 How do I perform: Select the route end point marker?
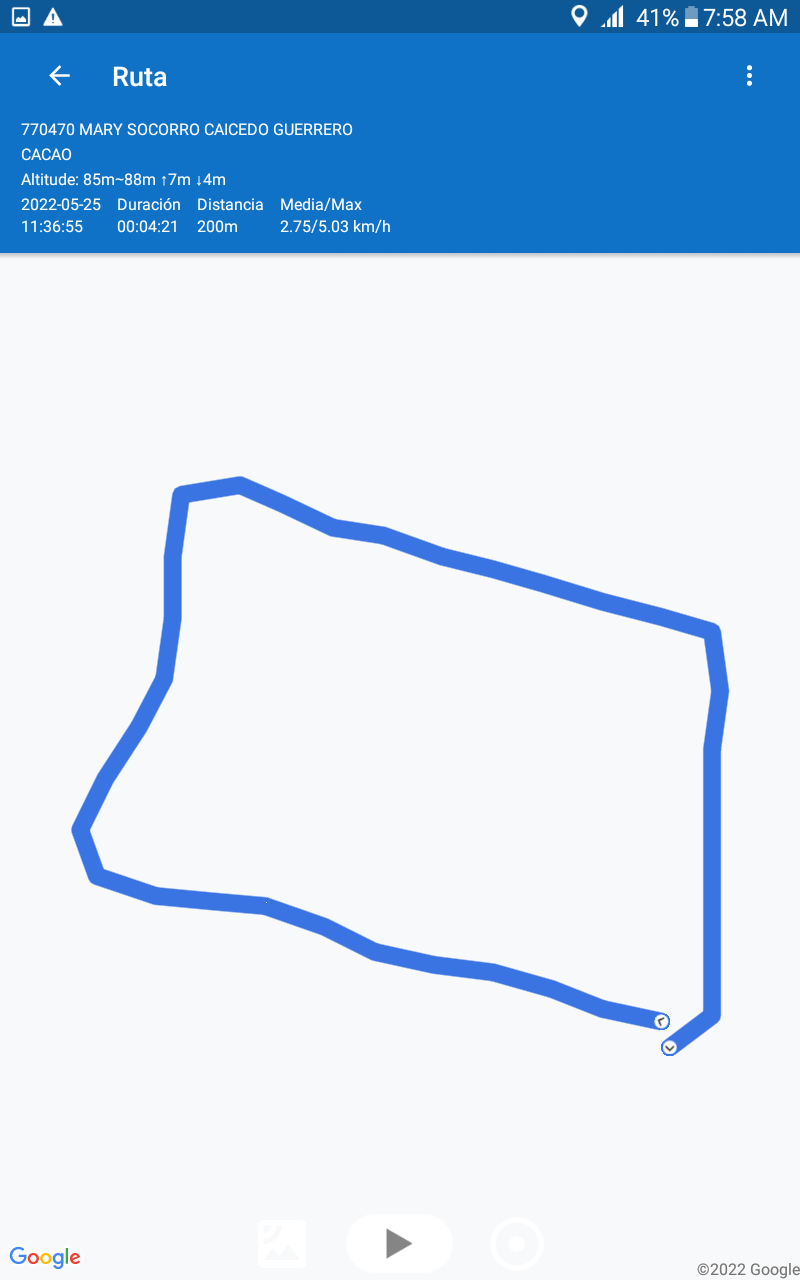point(670,1047)
